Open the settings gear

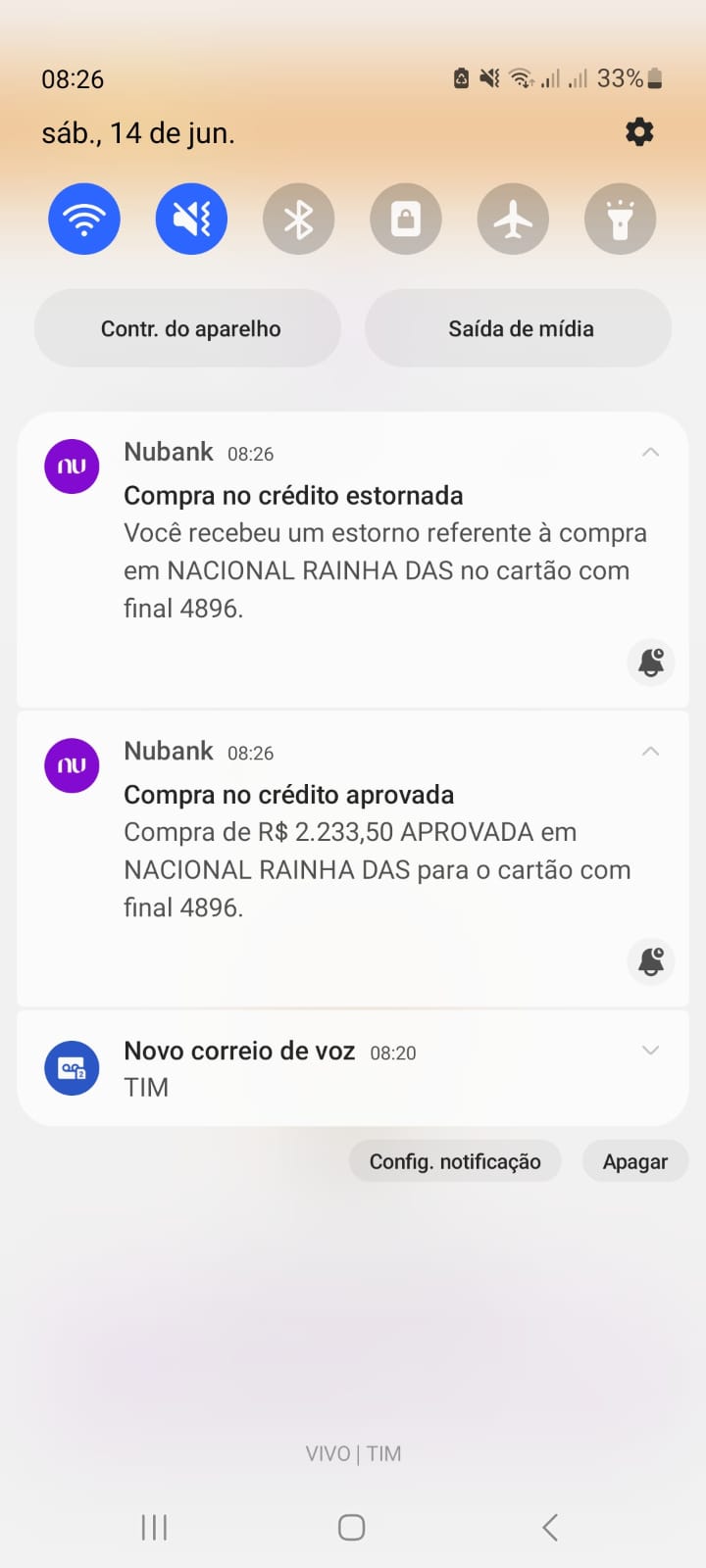(x=639, y=131)
